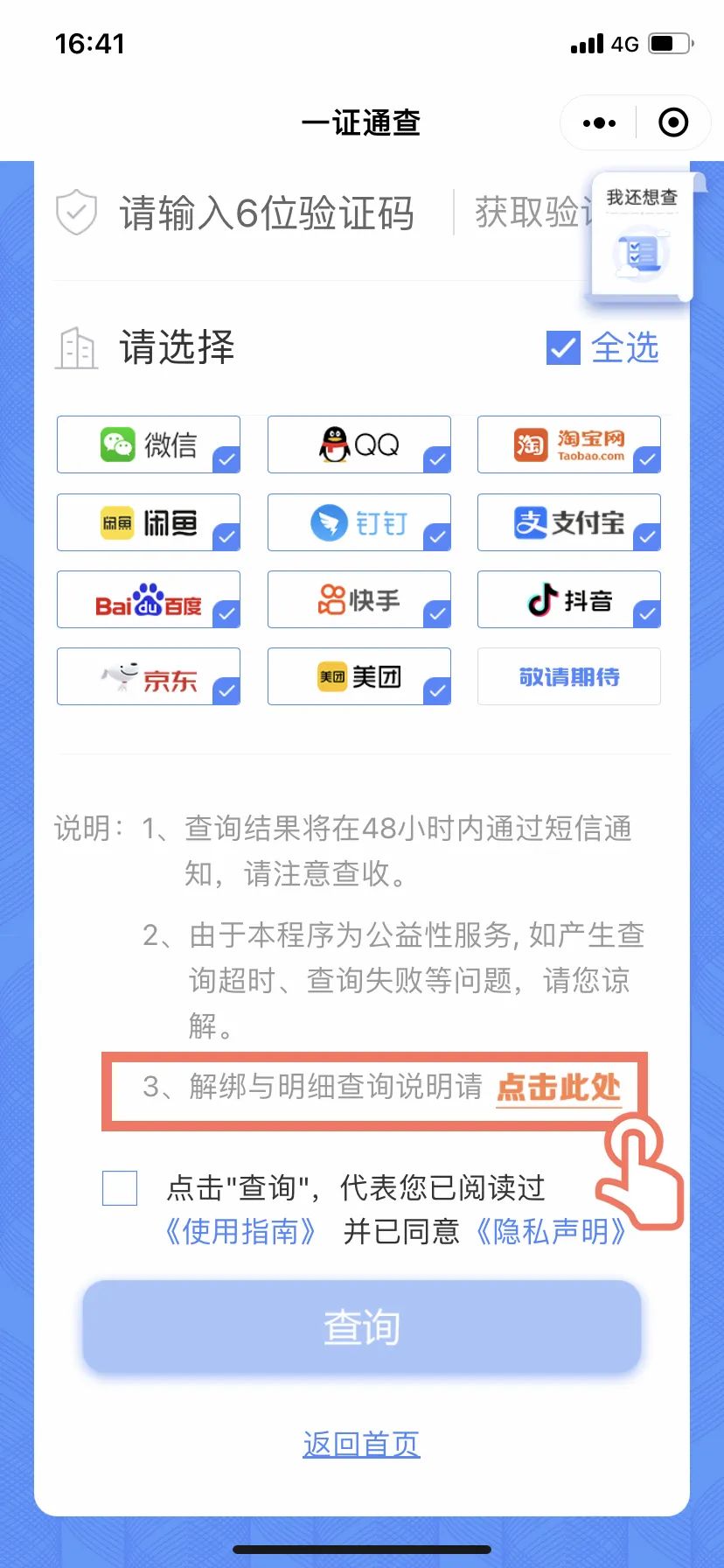Enter the 6-digit verification code field
Image resolution: width=724 pixels, height=1568 pixels.
pos(267,213)
